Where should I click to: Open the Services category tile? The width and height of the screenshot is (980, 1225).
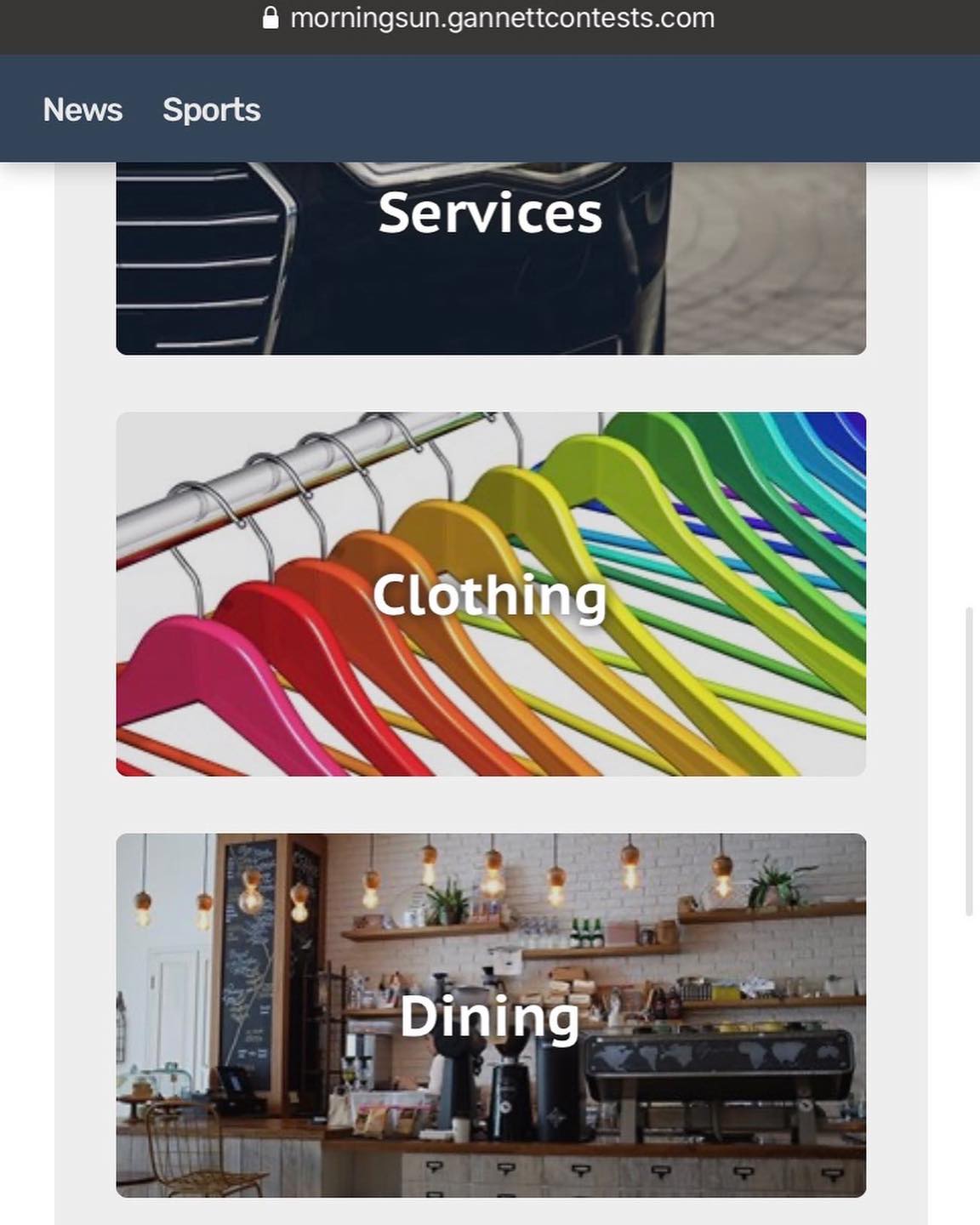pyautogui.click(x=491, y=258)
